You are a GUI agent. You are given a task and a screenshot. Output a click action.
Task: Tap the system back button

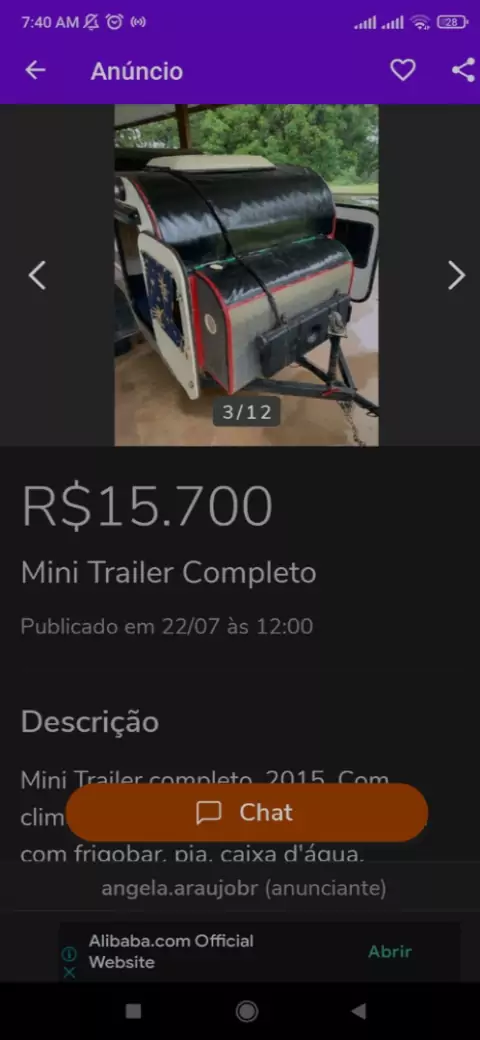(359, 1011)
